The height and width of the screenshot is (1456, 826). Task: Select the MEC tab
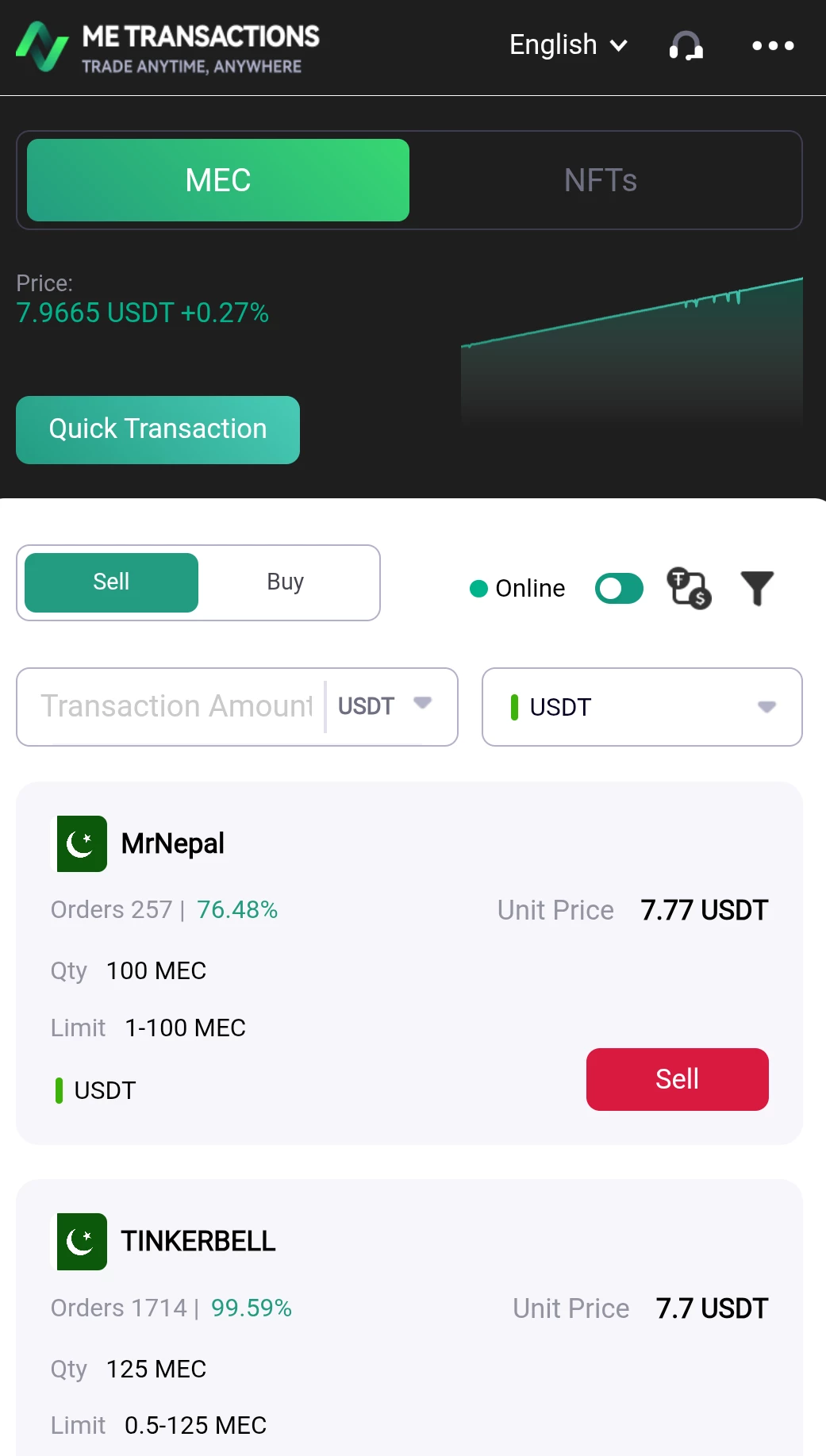coord(218,180)
